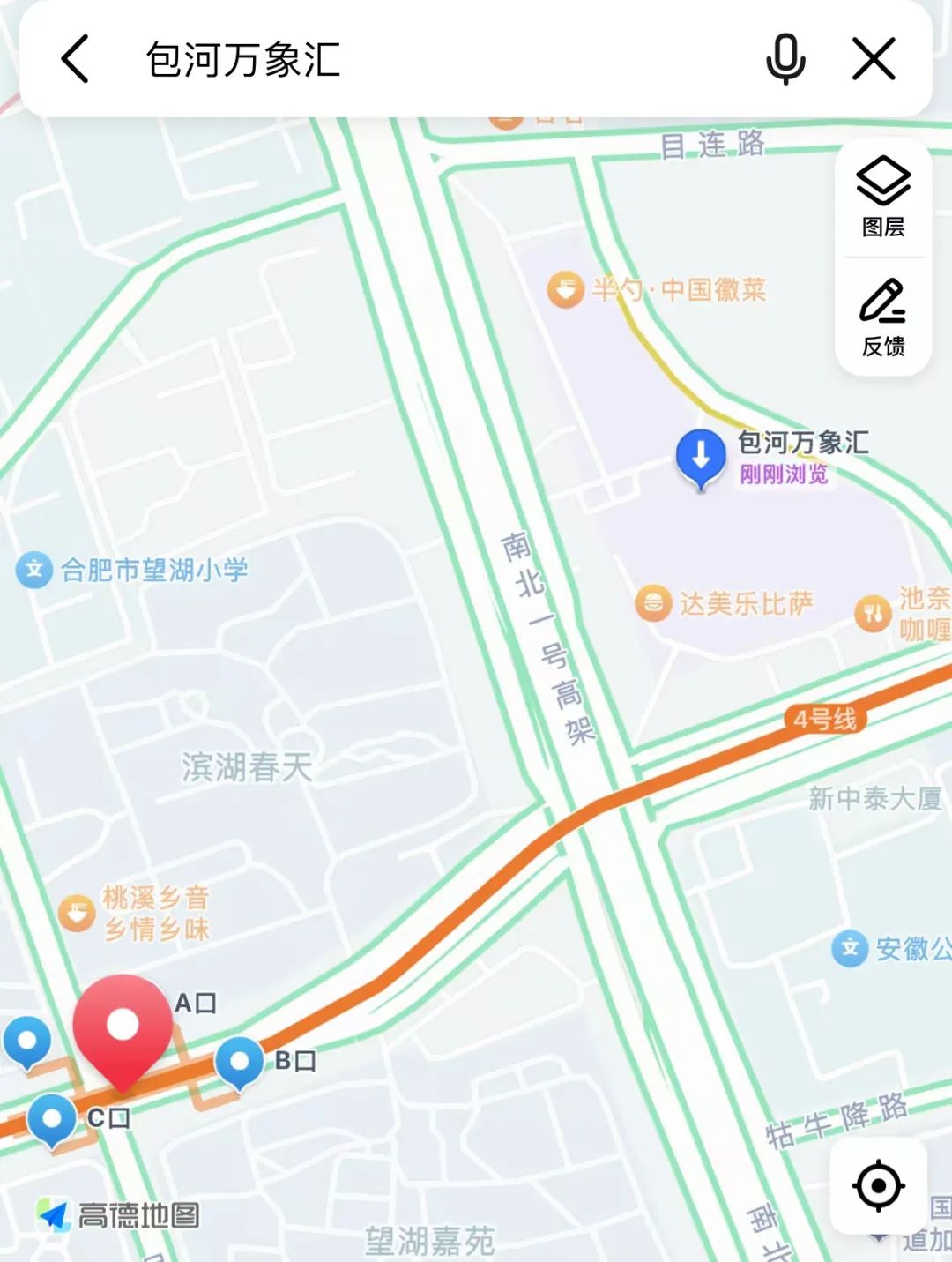Clear the search with the X
Image resolution: width=952 pixels, height=1262 pixels.
click(x=874, y=59)
